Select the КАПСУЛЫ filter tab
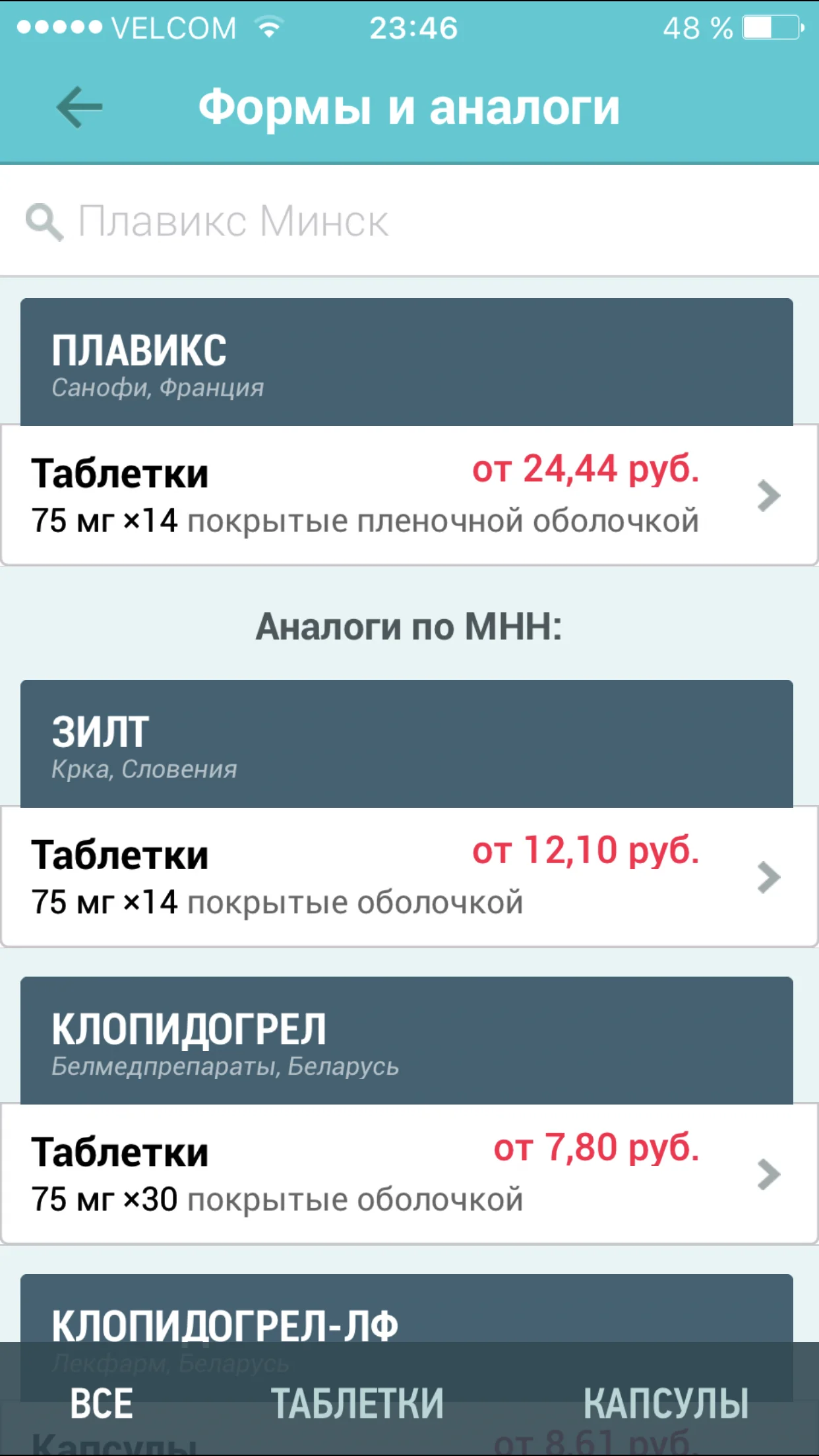The height and width of the screenshot is (1456, 819). (666, 1403)
